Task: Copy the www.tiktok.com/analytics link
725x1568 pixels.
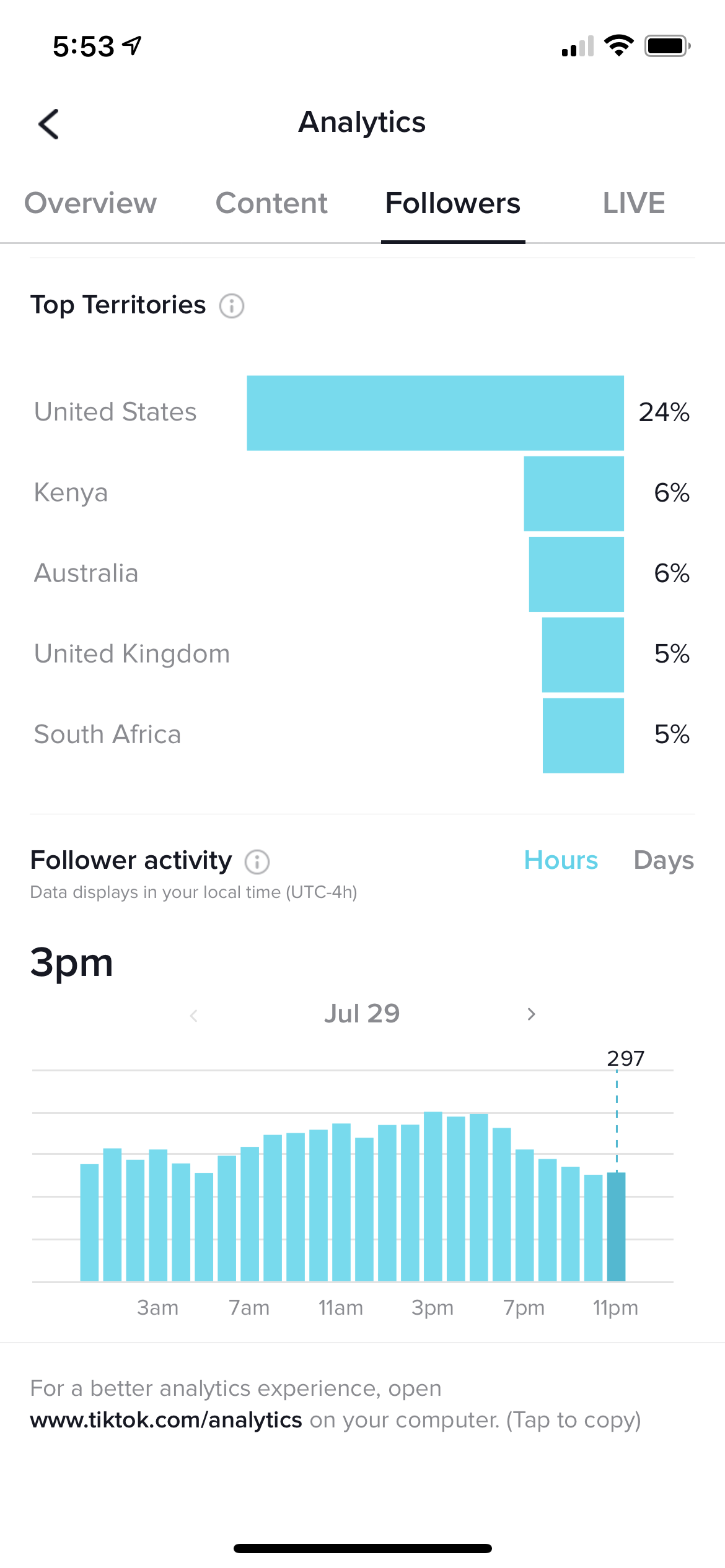Action: tap(166, 1419)
